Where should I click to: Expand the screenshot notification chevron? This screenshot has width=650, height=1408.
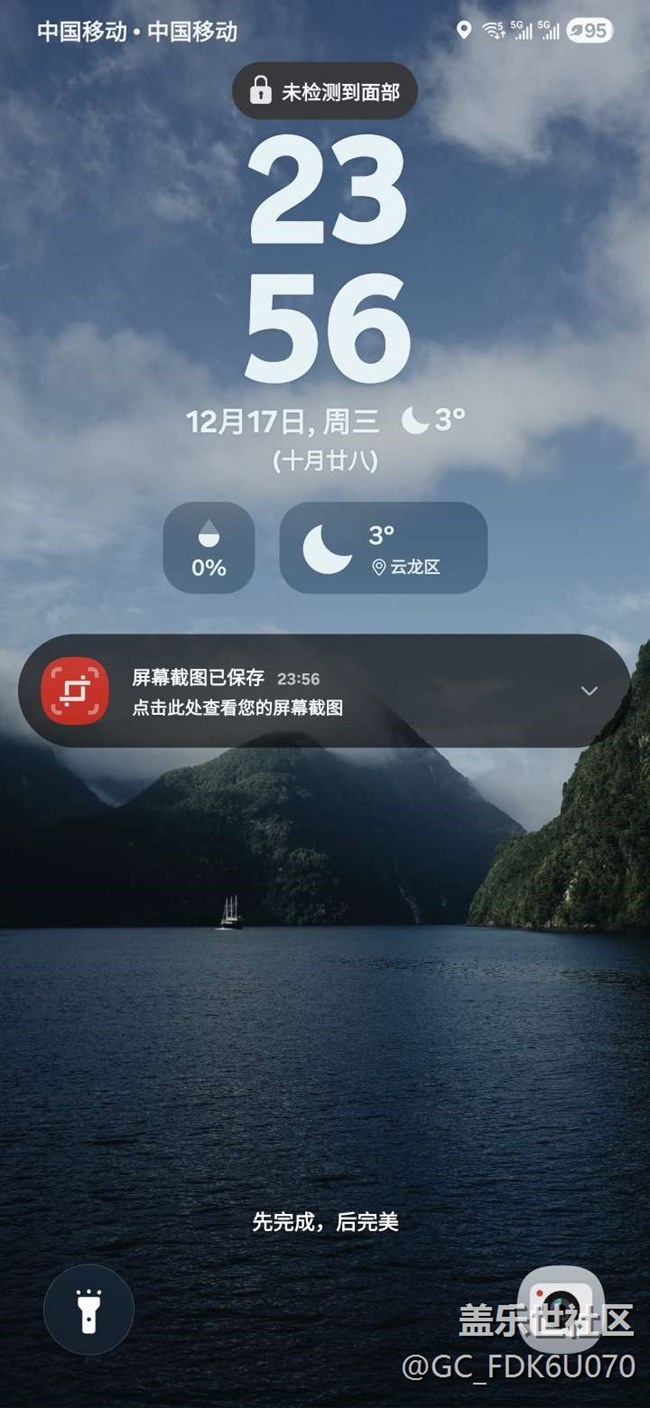[x=590, y=691]
